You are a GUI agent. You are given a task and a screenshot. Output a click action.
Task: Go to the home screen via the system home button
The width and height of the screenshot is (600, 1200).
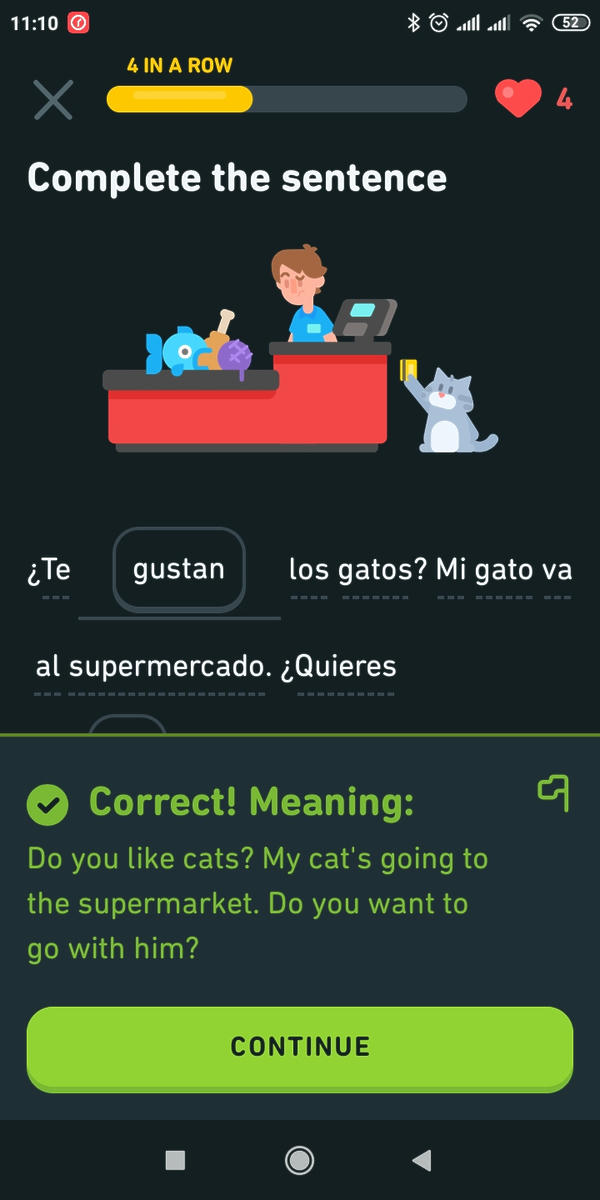pos(299,1160)
